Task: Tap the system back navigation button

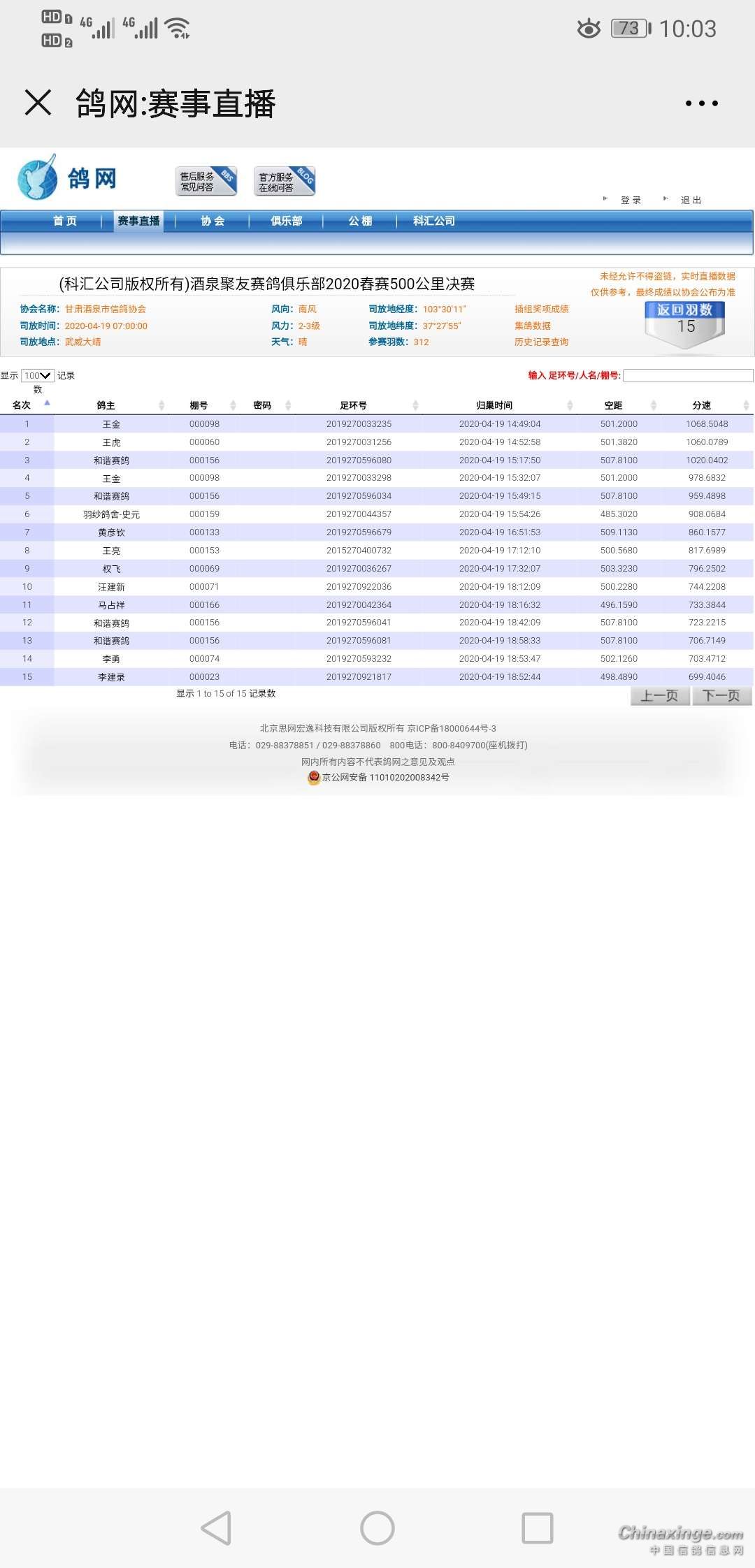Action: [x=216, y=1527]
